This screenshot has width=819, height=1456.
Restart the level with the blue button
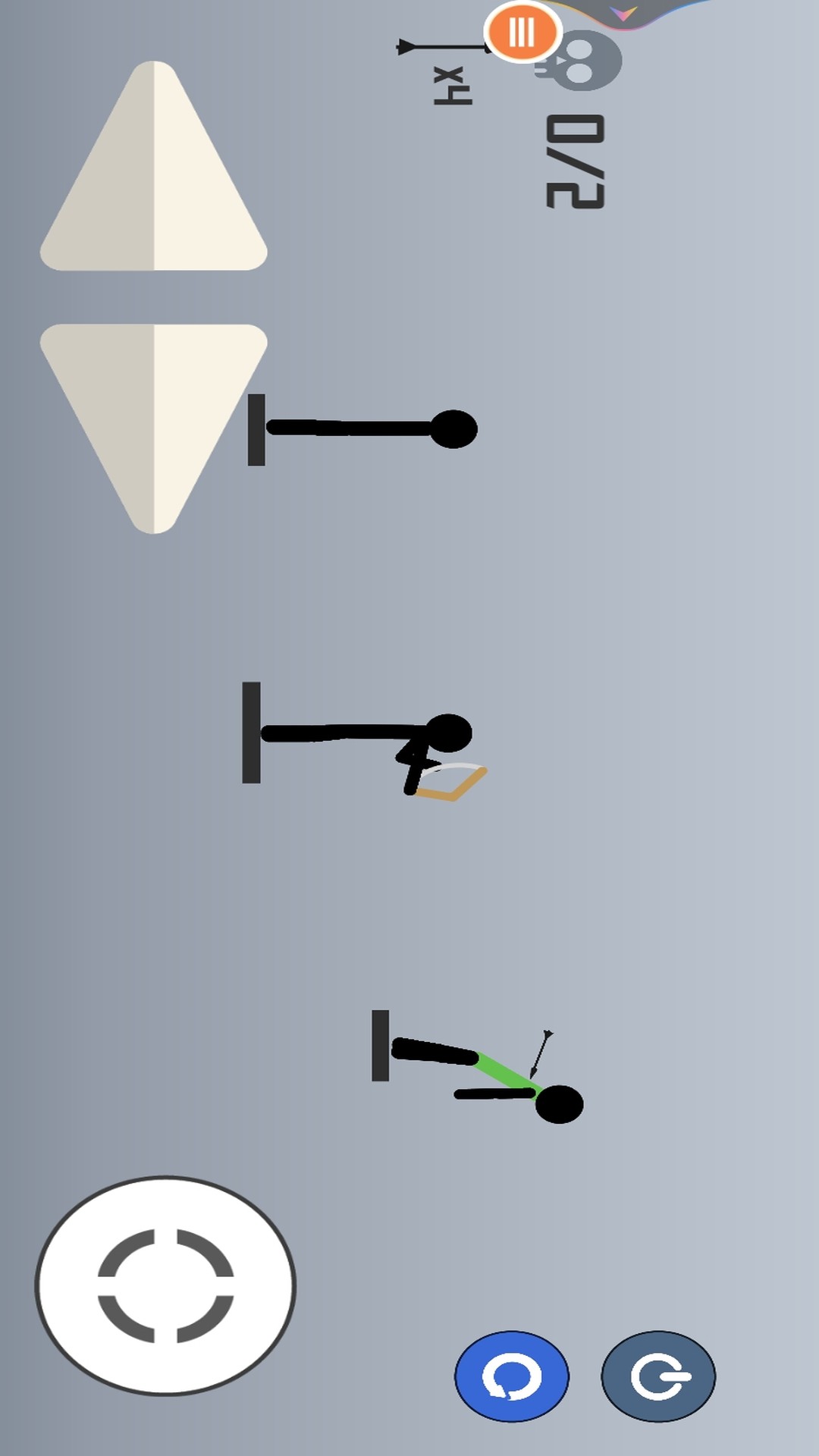tap(512, 1376)
